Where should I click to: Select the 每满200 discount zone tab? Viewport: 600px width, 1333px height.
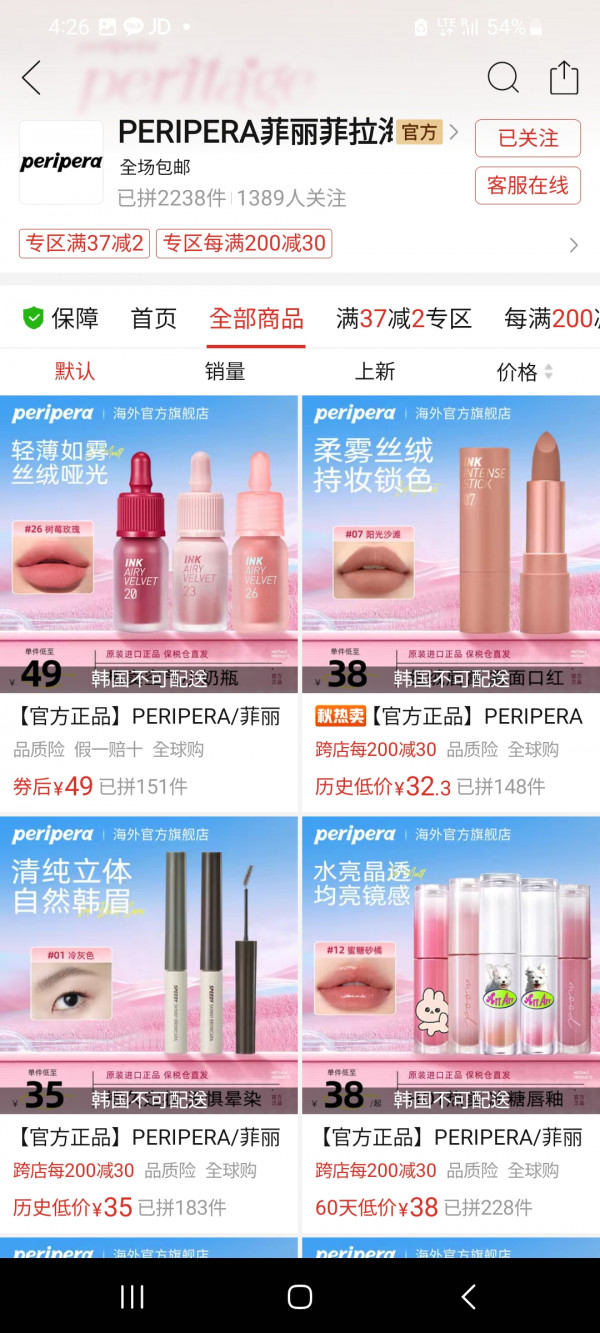[550, 319]
